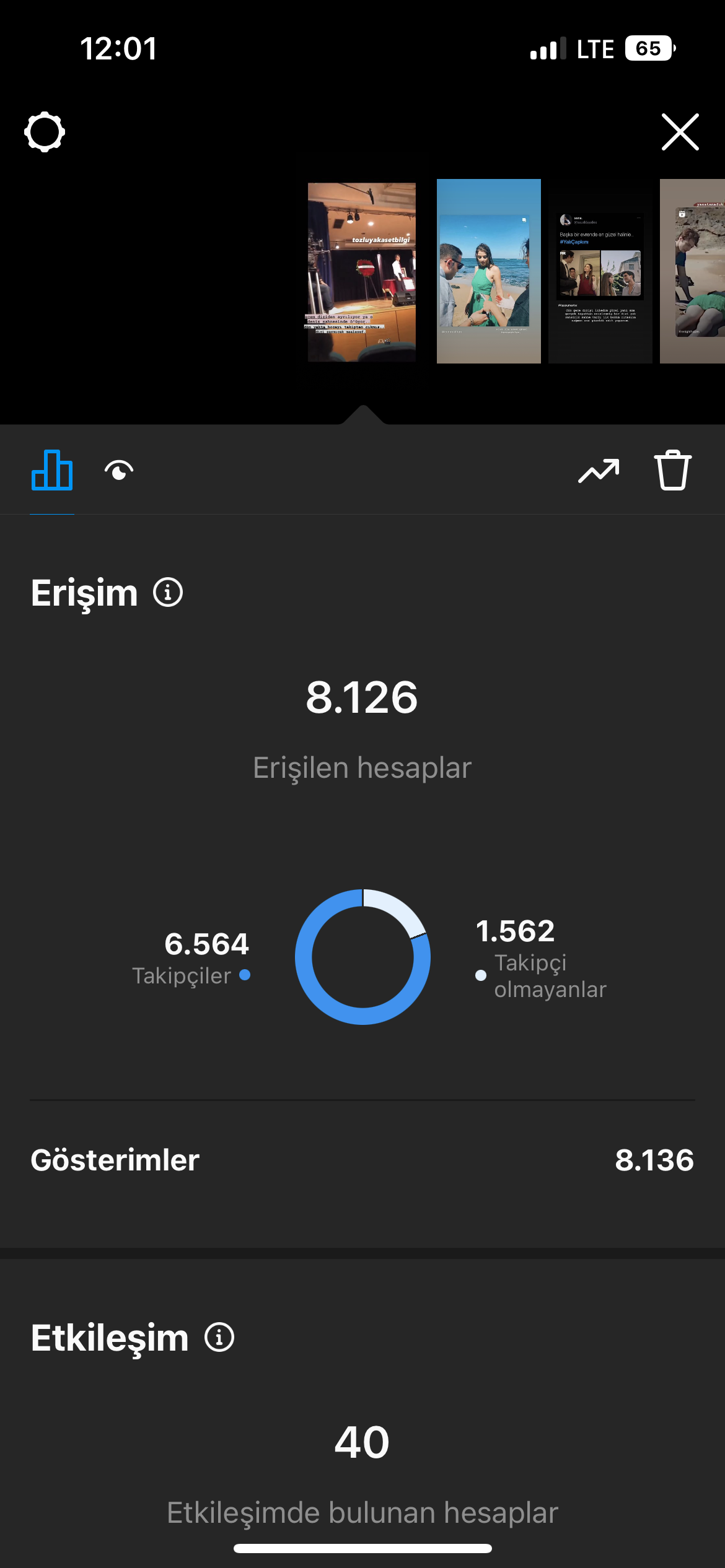Close the story insights view
This screenshot has height=1568, width=725.
pyautogui.click(x=680, y=132)
